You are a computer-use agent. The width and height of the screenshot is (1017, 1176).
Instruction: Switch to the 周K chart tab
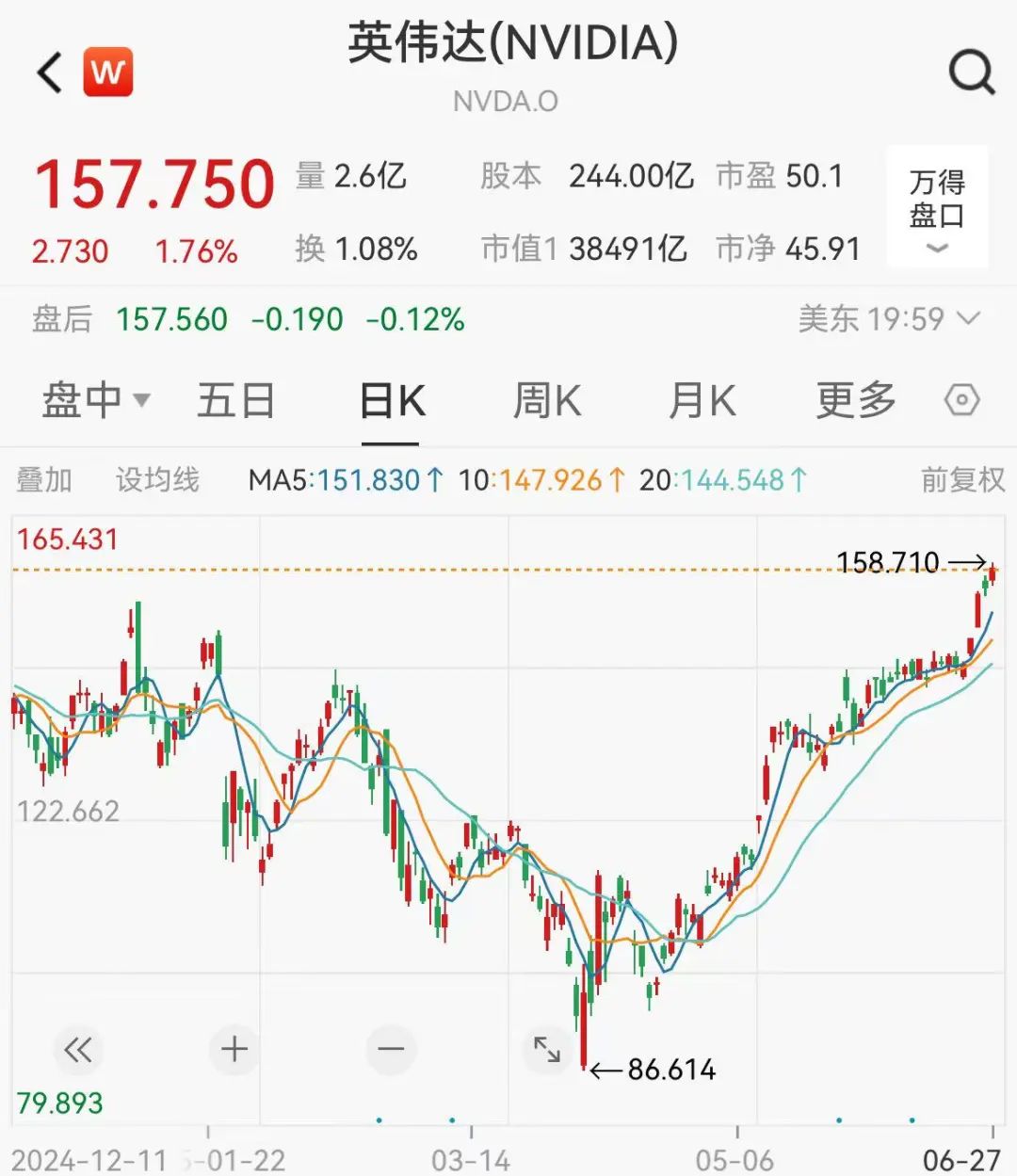547,400
